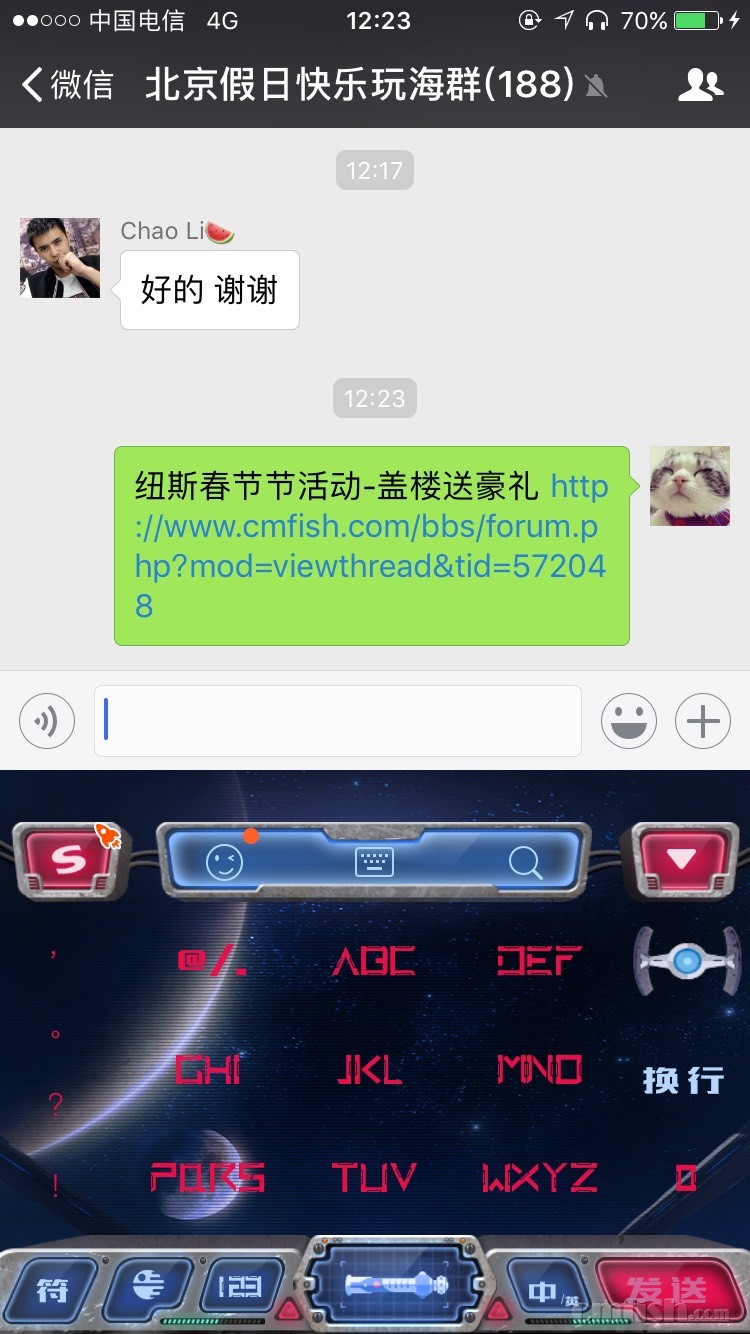Screen dimensions: 750x1334
Task: Switch to the 123 numeric keypad
Action: pos(240,1288)
